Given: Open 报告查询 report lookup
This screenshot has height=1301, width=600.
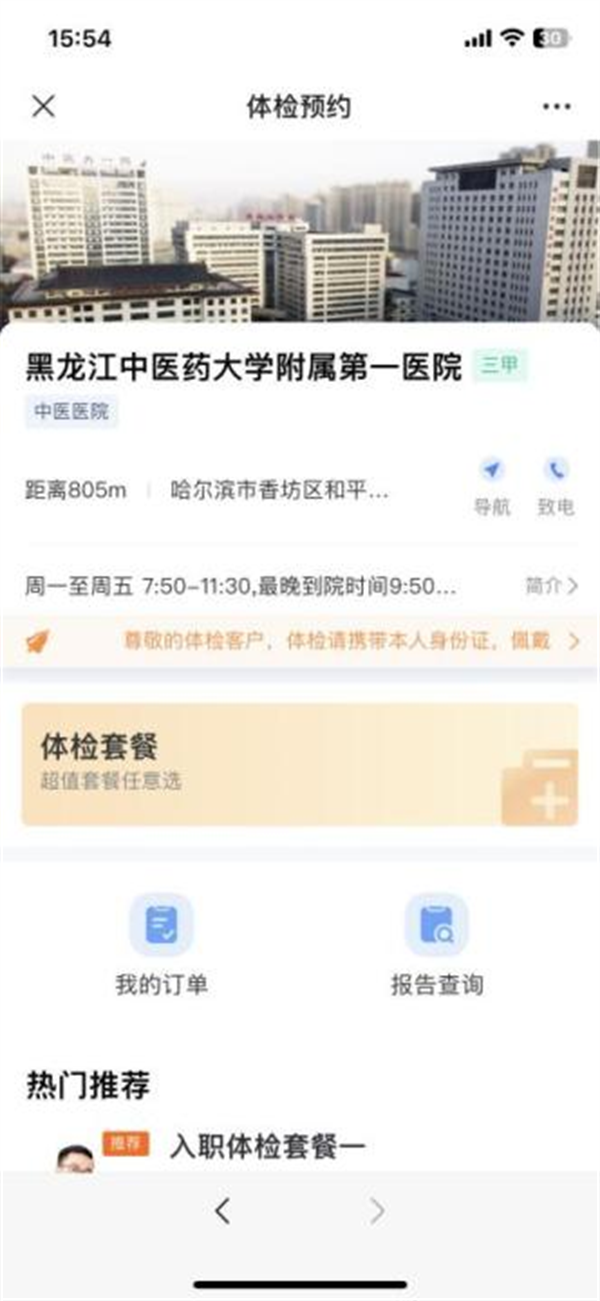Looking at the screenshot, I should pos(436,945).
